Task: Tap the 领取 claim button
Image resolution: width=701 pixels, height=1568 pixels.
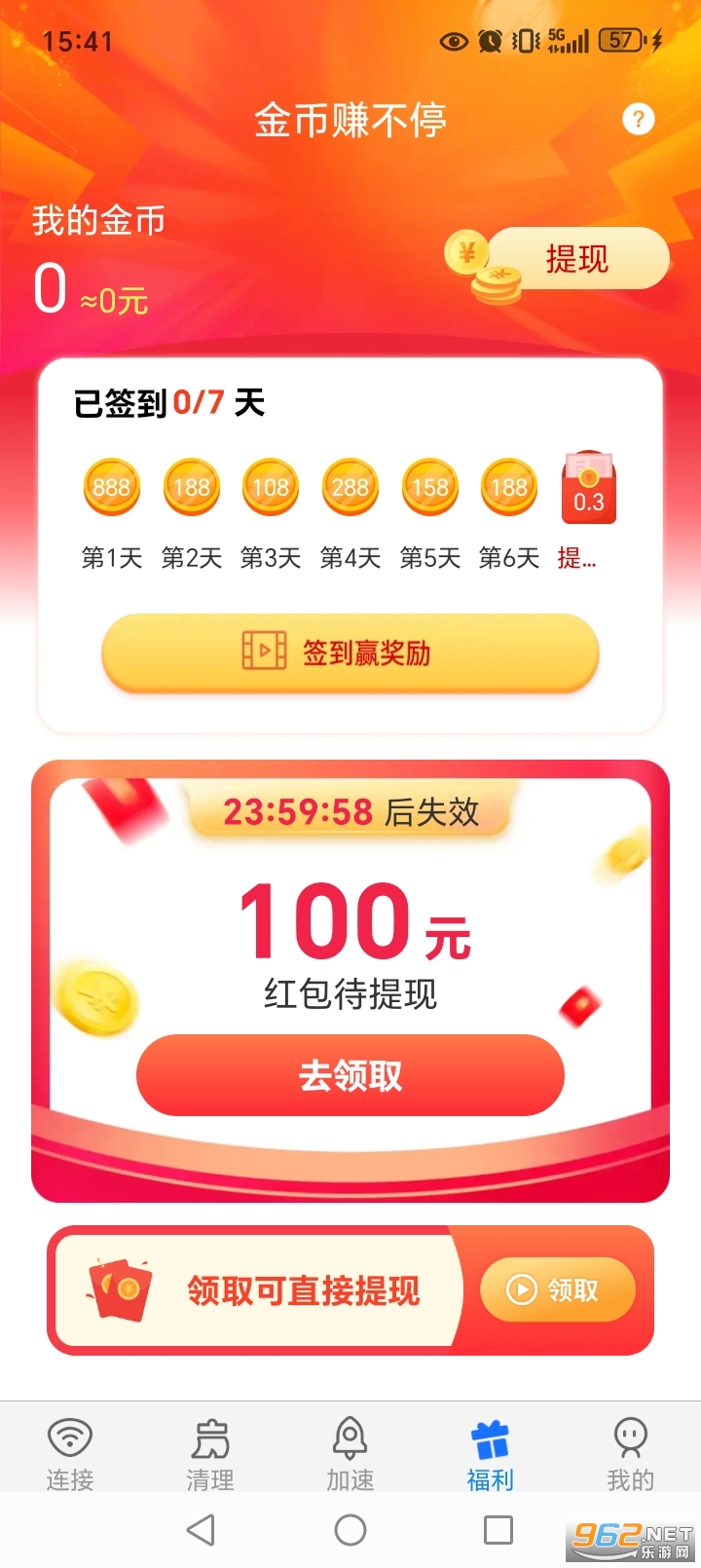Action: point(558,1288)
